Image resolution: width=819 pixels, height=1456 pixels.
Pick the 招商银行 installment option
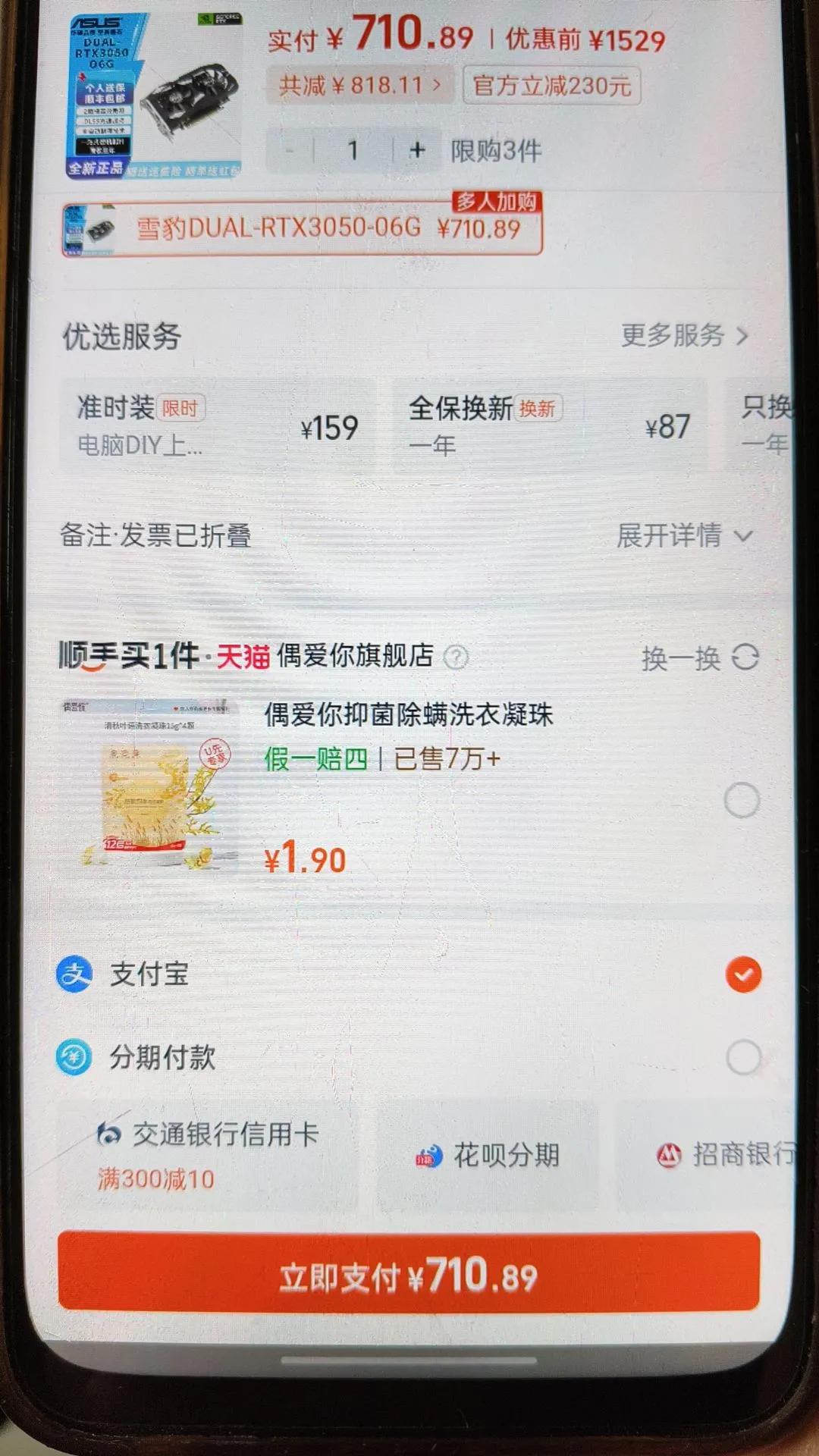[x=720, y=1155]
